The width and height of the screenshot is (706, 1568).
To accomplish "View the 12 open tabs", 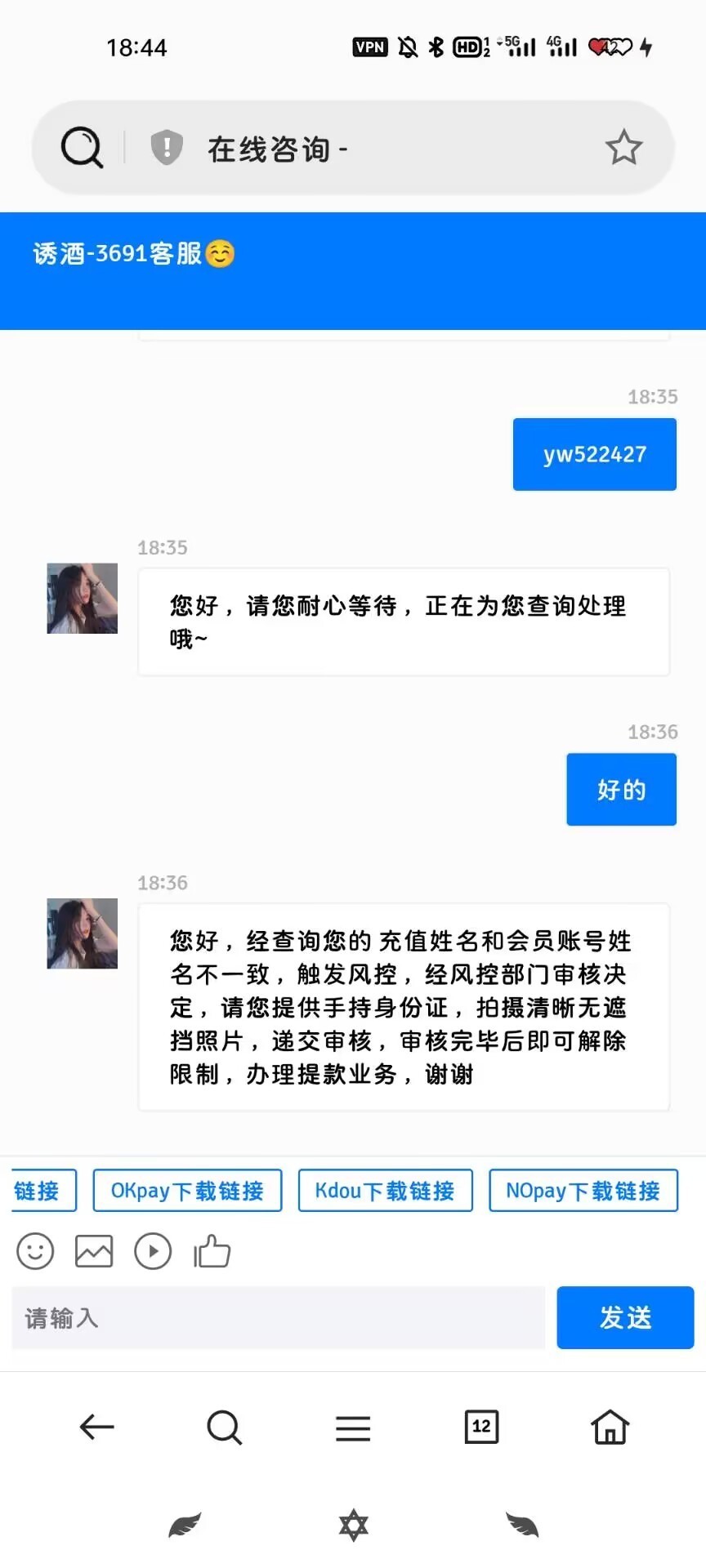I will tap(481, 1427).
